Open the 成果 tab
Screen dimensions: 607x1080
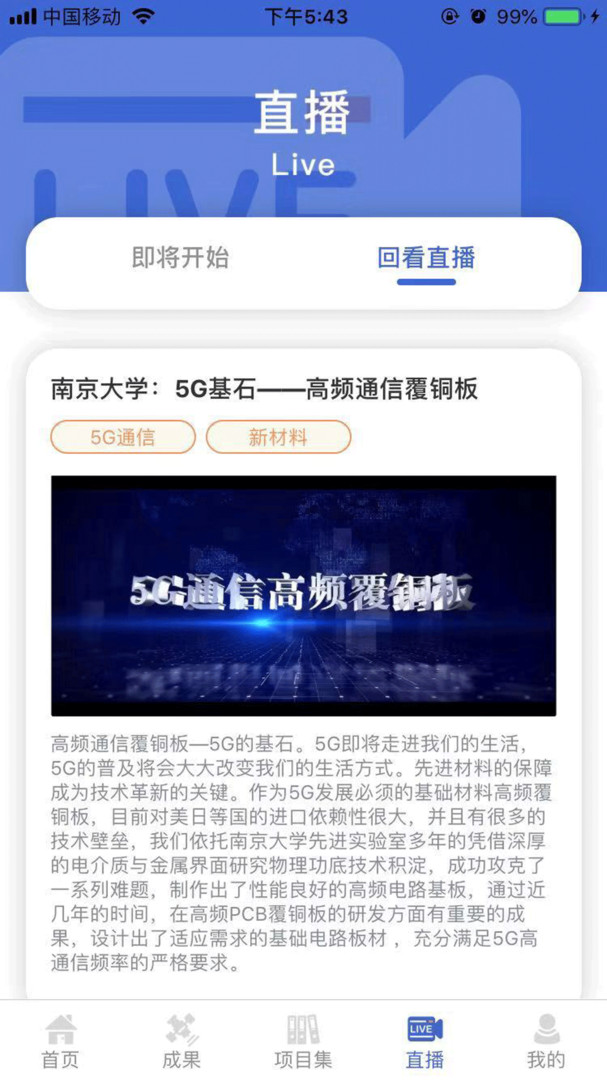pos(182,1041)
